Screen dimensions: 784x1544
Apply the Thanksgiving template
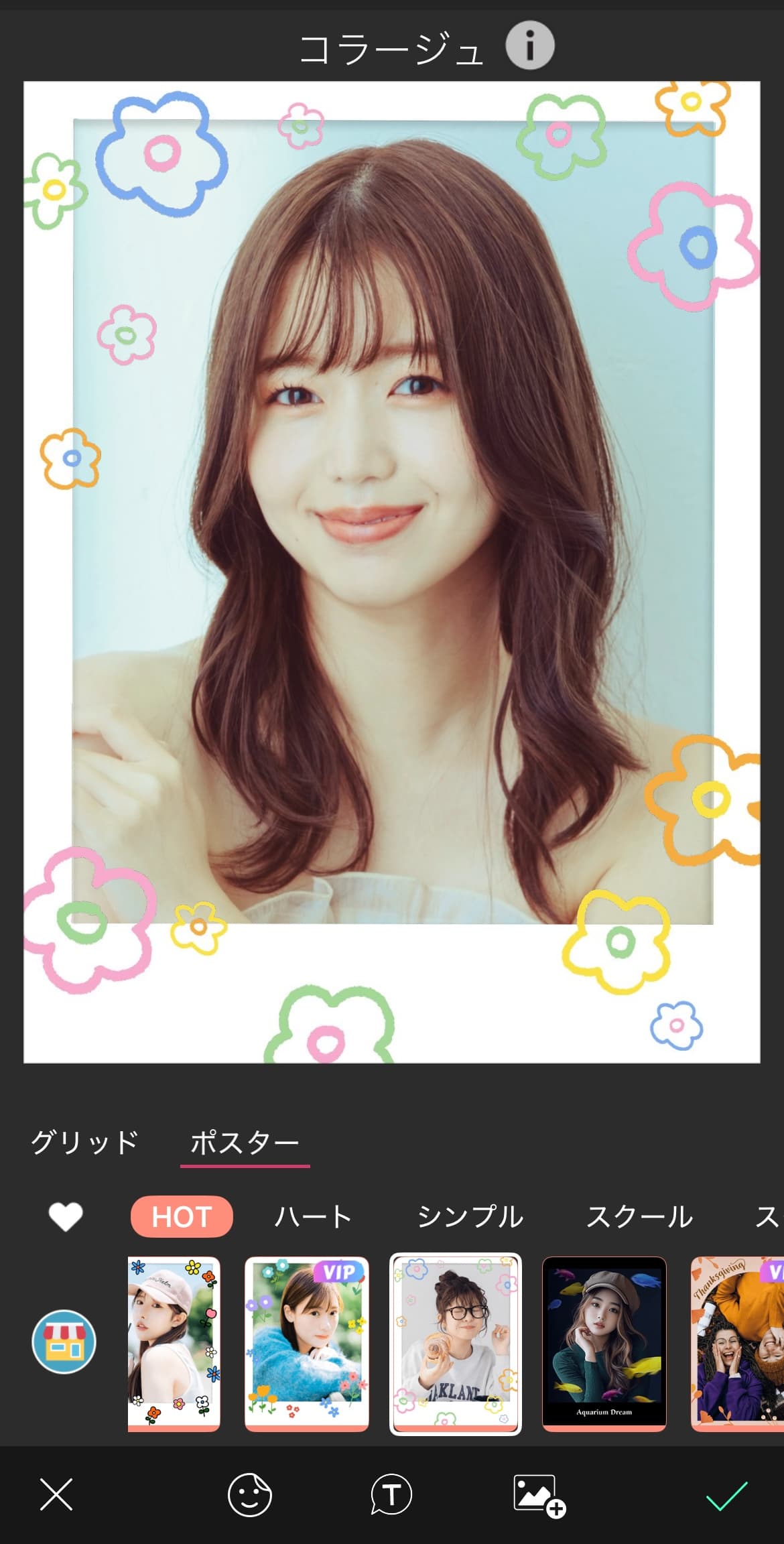point(737,1343)
